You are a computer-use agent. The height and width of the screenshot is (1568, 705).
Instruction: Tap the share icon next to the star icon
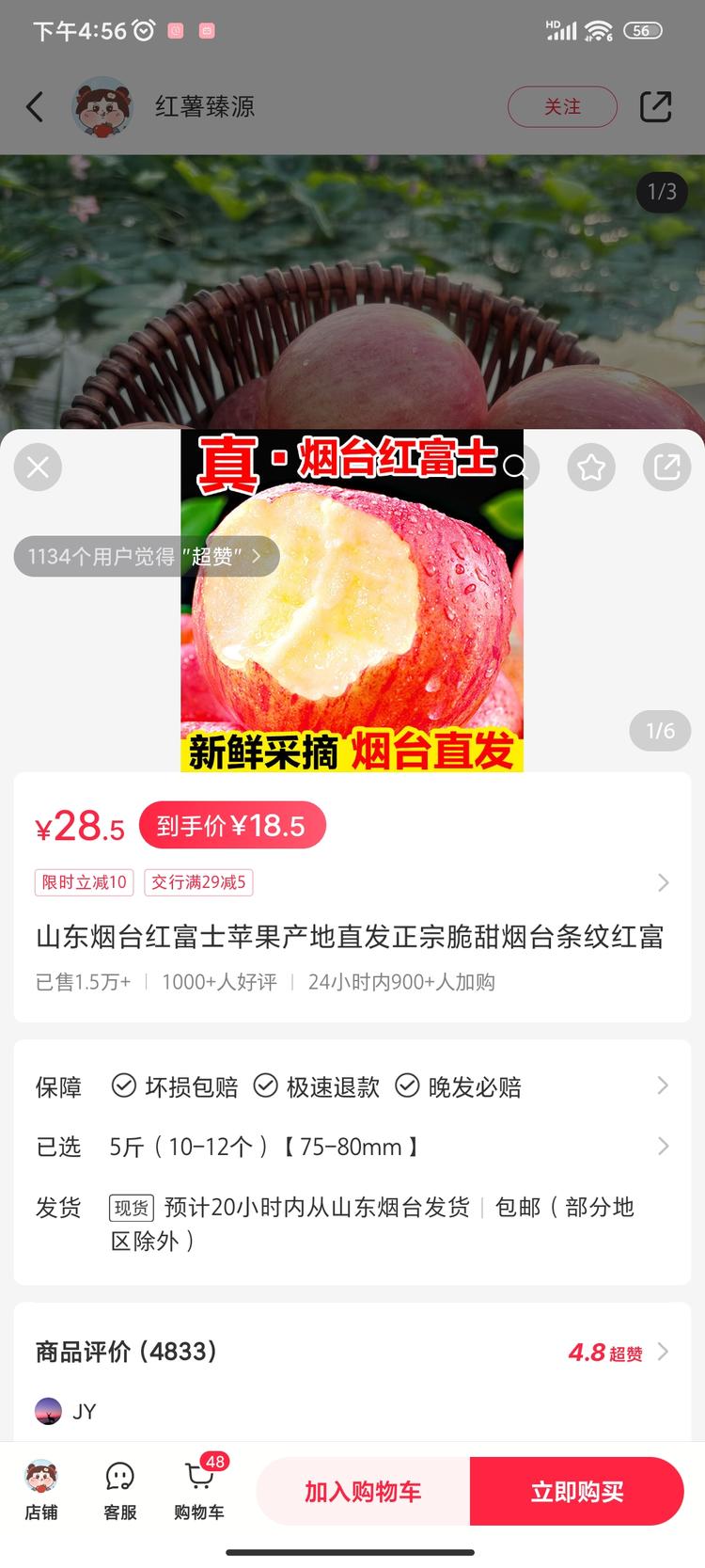[x=666, y=467]
